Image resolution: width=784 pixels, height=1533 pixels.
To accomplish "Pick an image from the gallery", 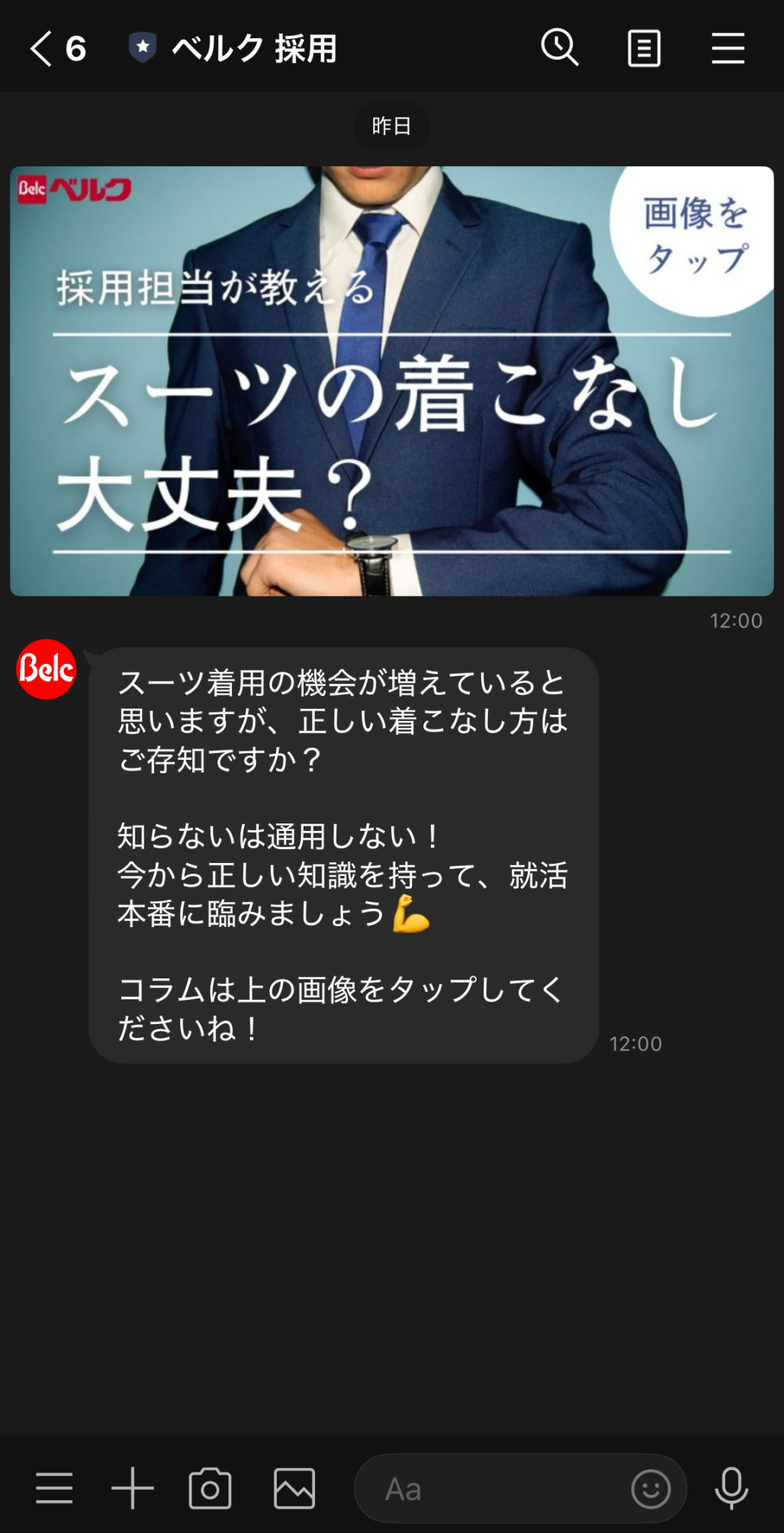I will tap(294, 1488).
